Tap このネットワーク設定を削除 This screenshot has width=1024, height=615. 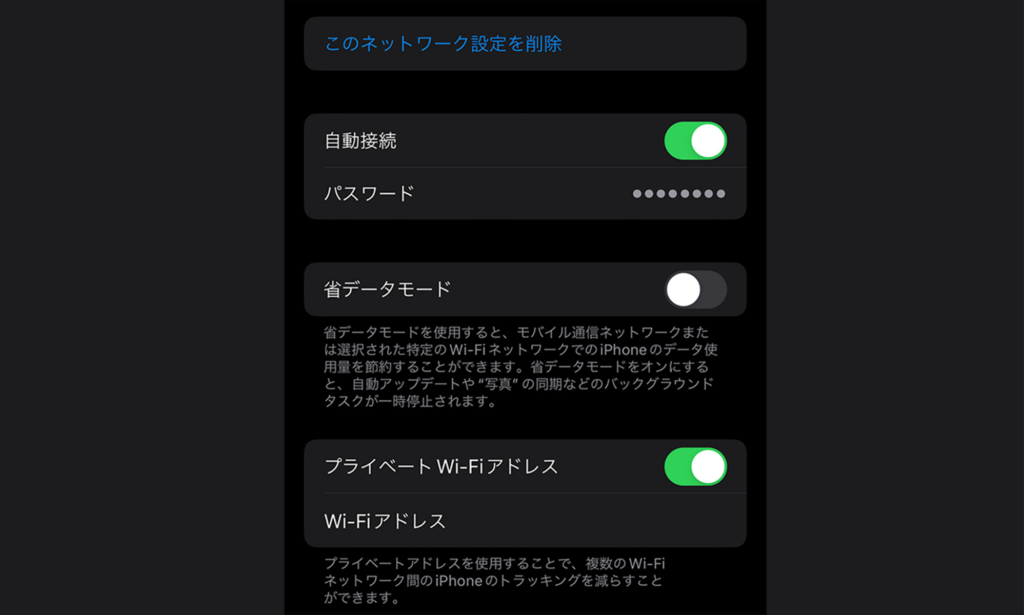[x=443, y=44]
